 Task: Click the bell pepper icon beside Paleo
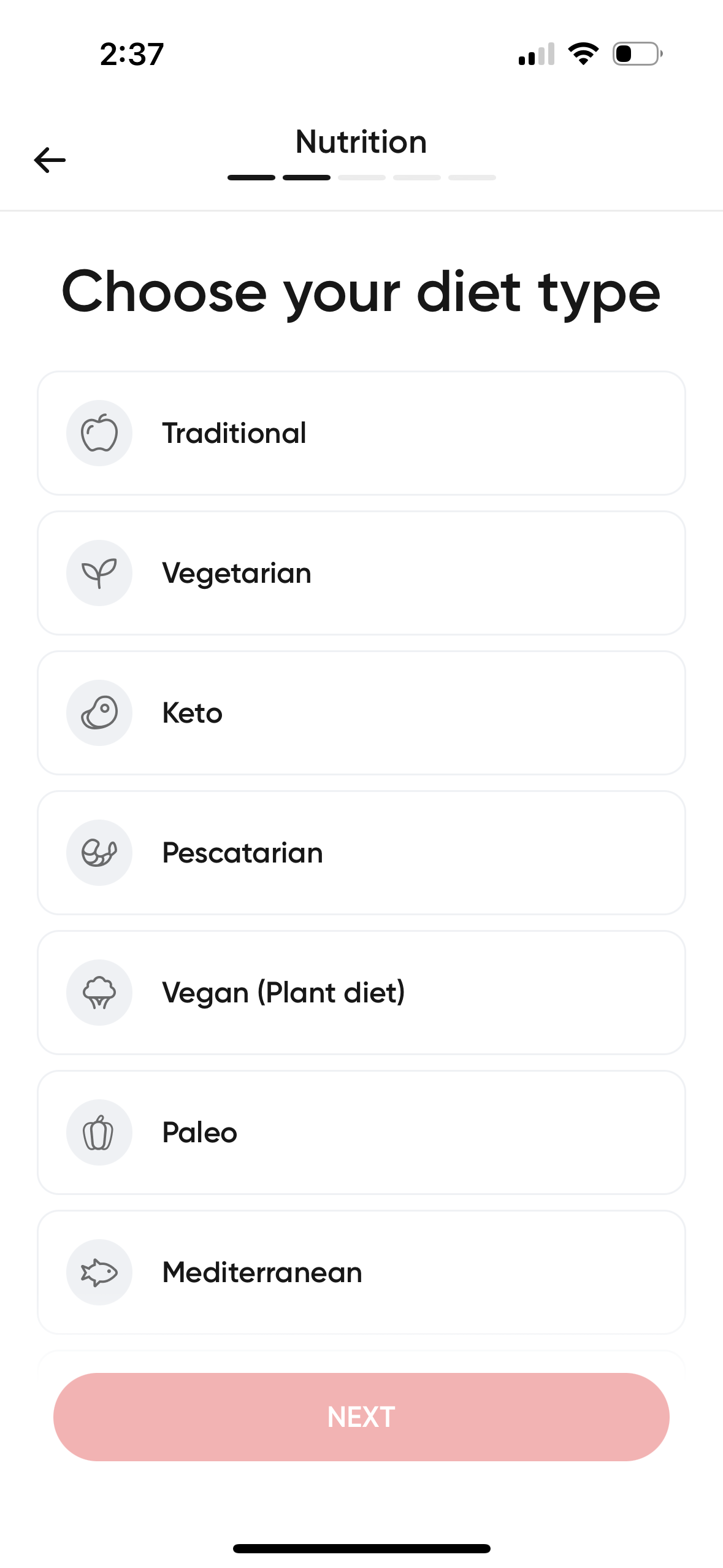pyautogui.click(x=99, y=1132)
